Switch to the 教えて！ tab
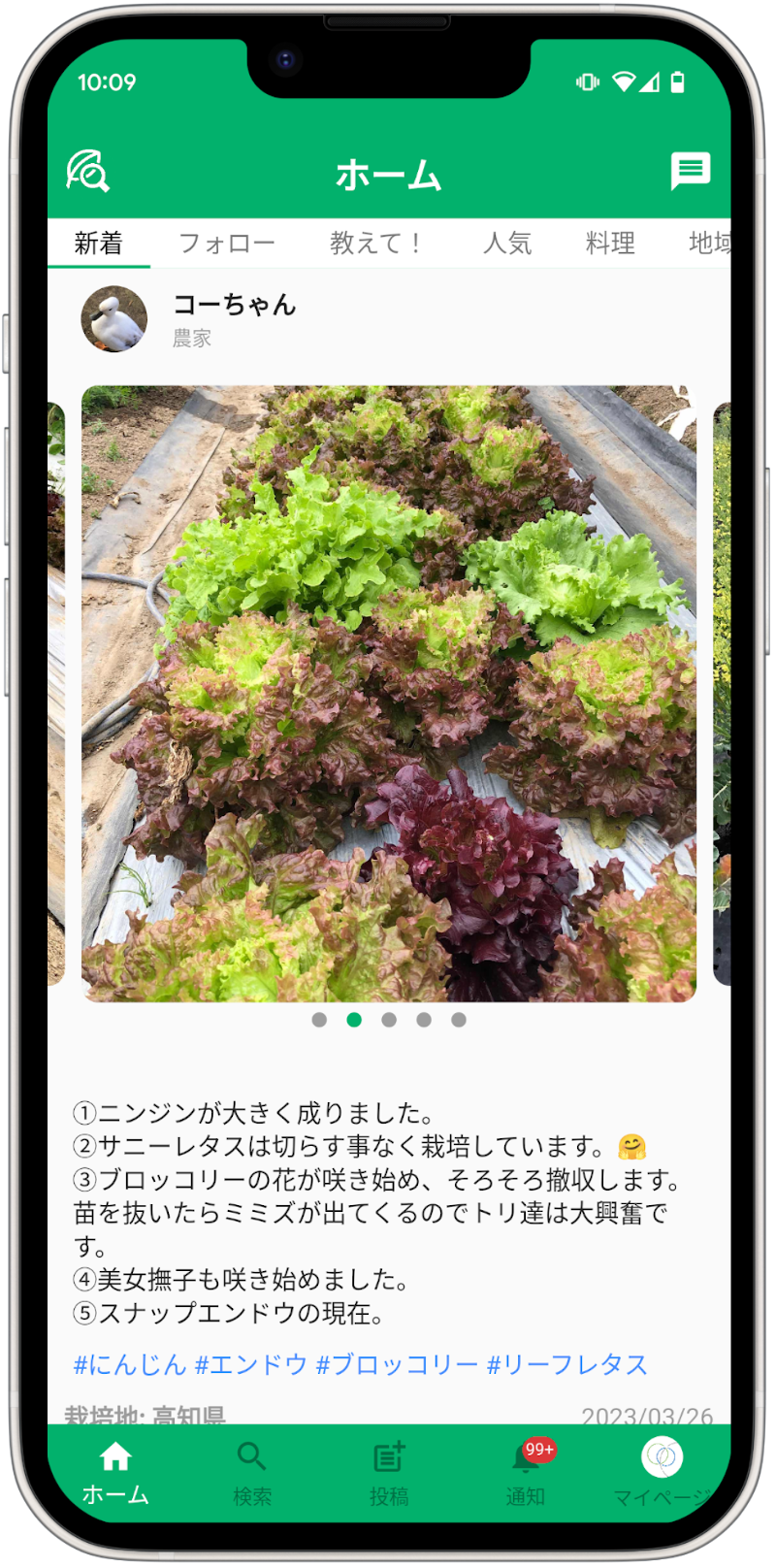This screenshot has width=776, height=1568. pos(374,243)
